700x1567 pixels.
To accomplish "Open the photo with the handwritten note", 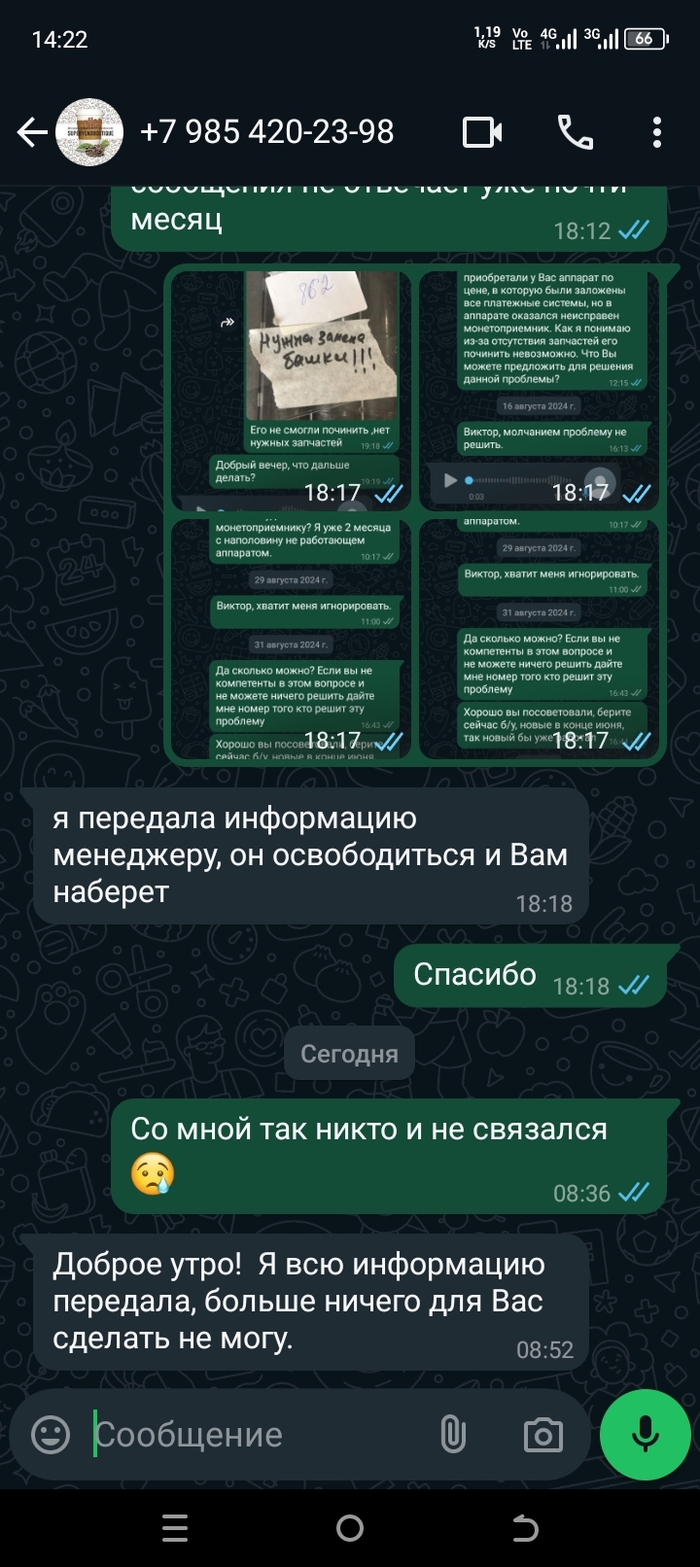I will (x=290, y=390).
